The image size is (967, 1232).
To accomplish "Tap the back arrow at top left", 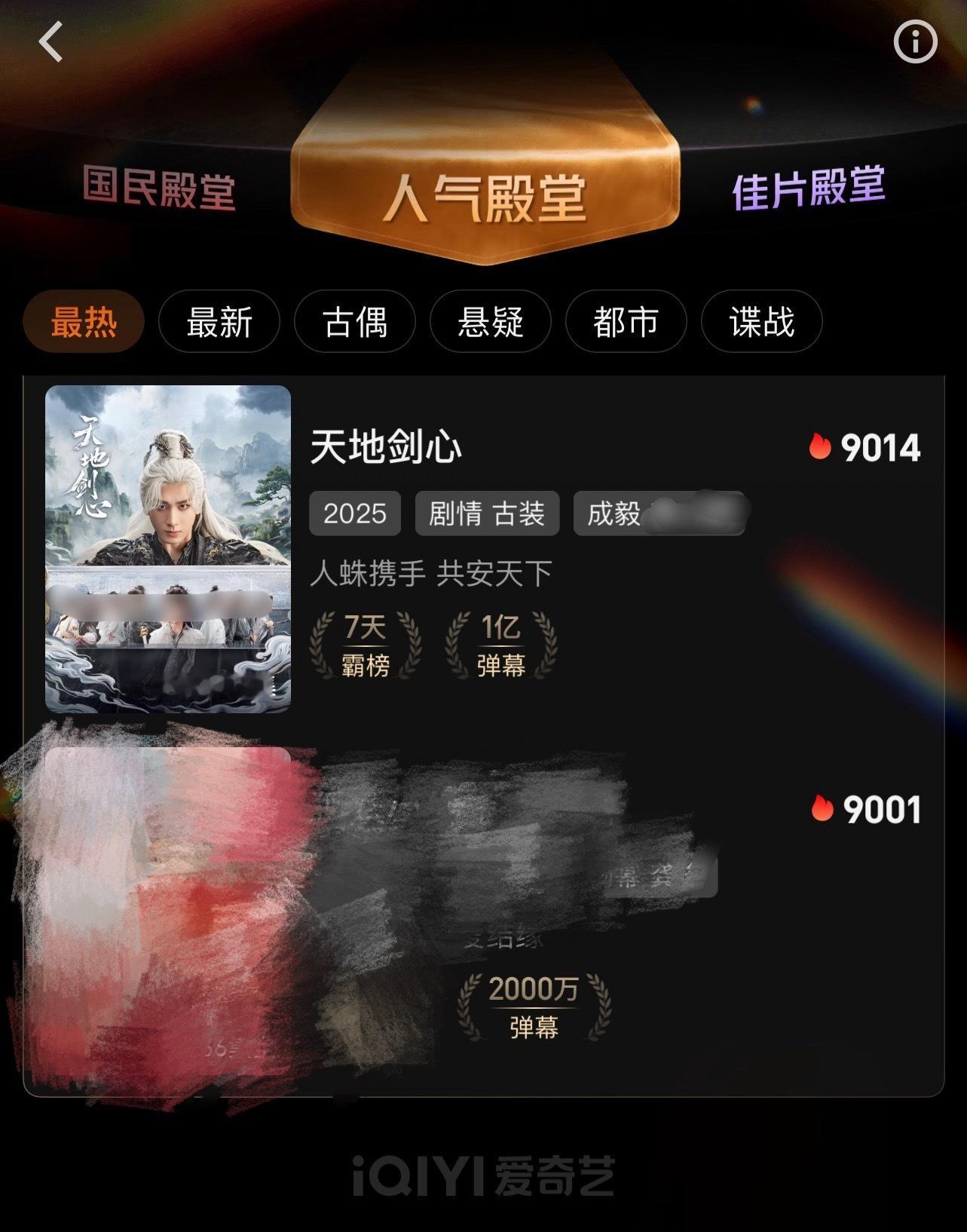I will (51, 41).
